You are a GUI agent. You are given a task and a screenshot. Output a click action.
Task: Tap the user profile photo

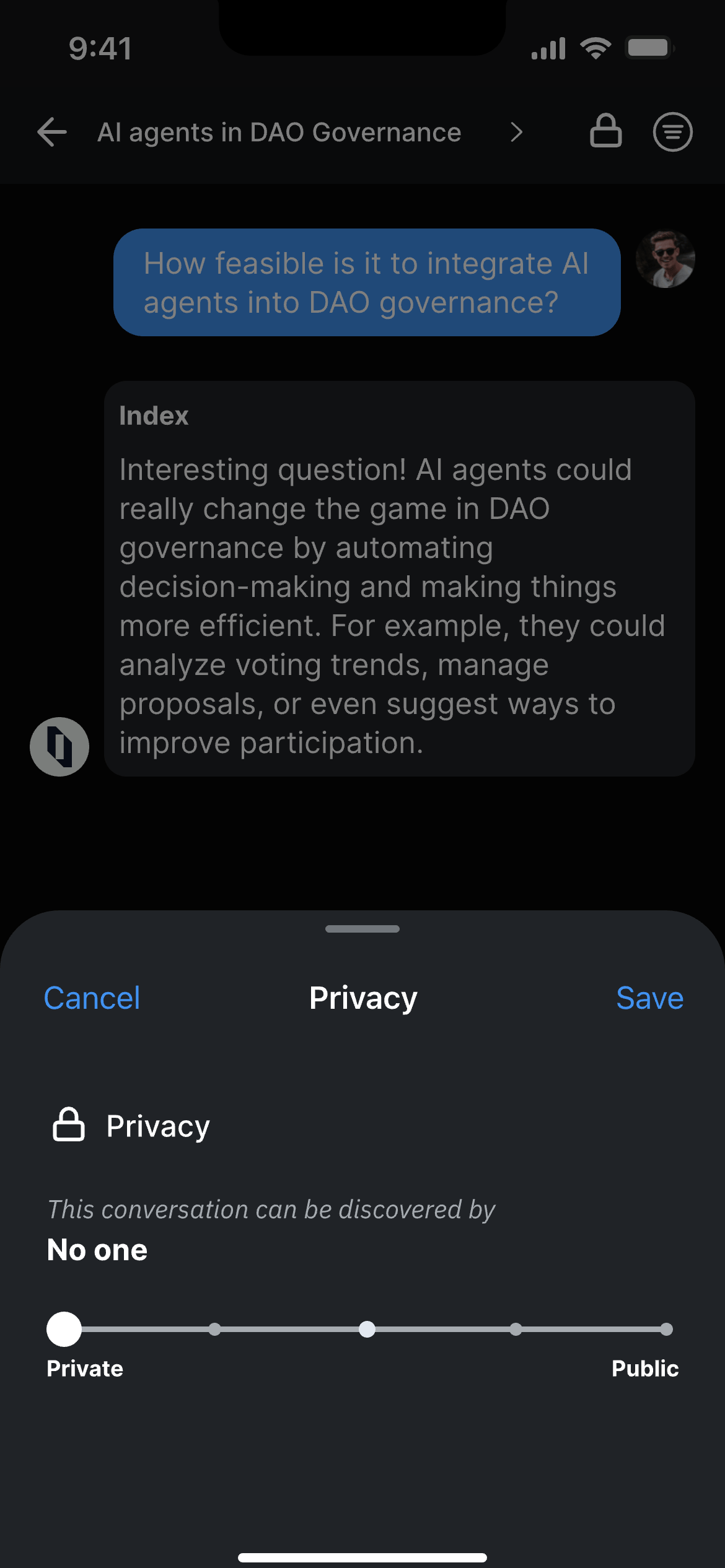point(666,258)
